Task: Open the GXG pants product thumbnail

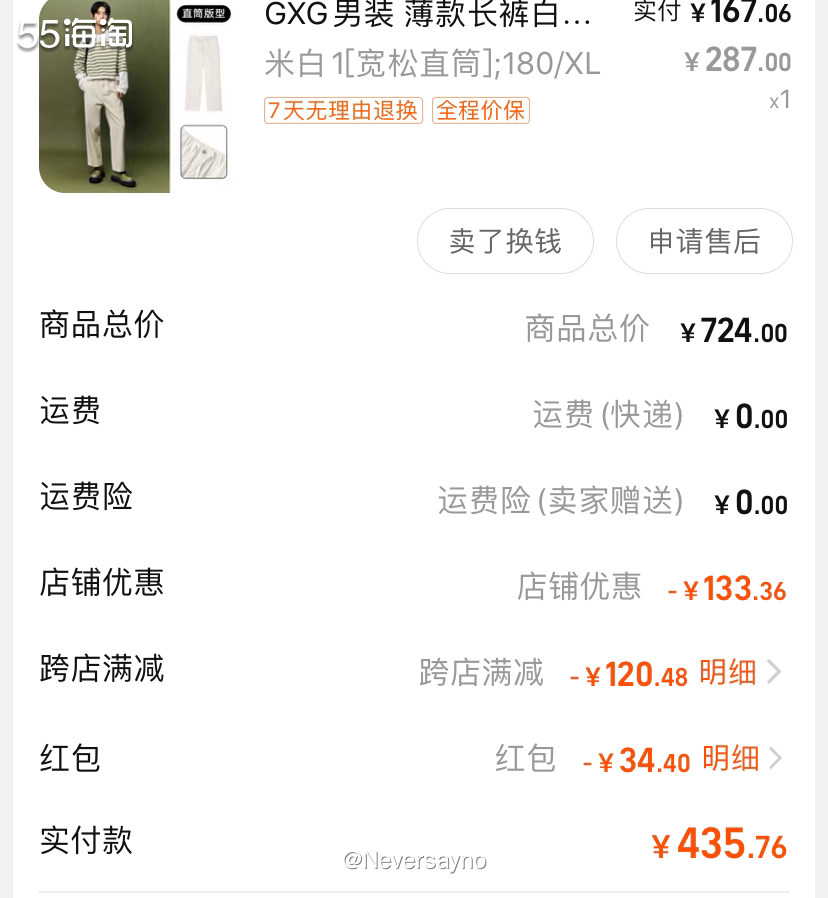Action: (x=104, y=97)
